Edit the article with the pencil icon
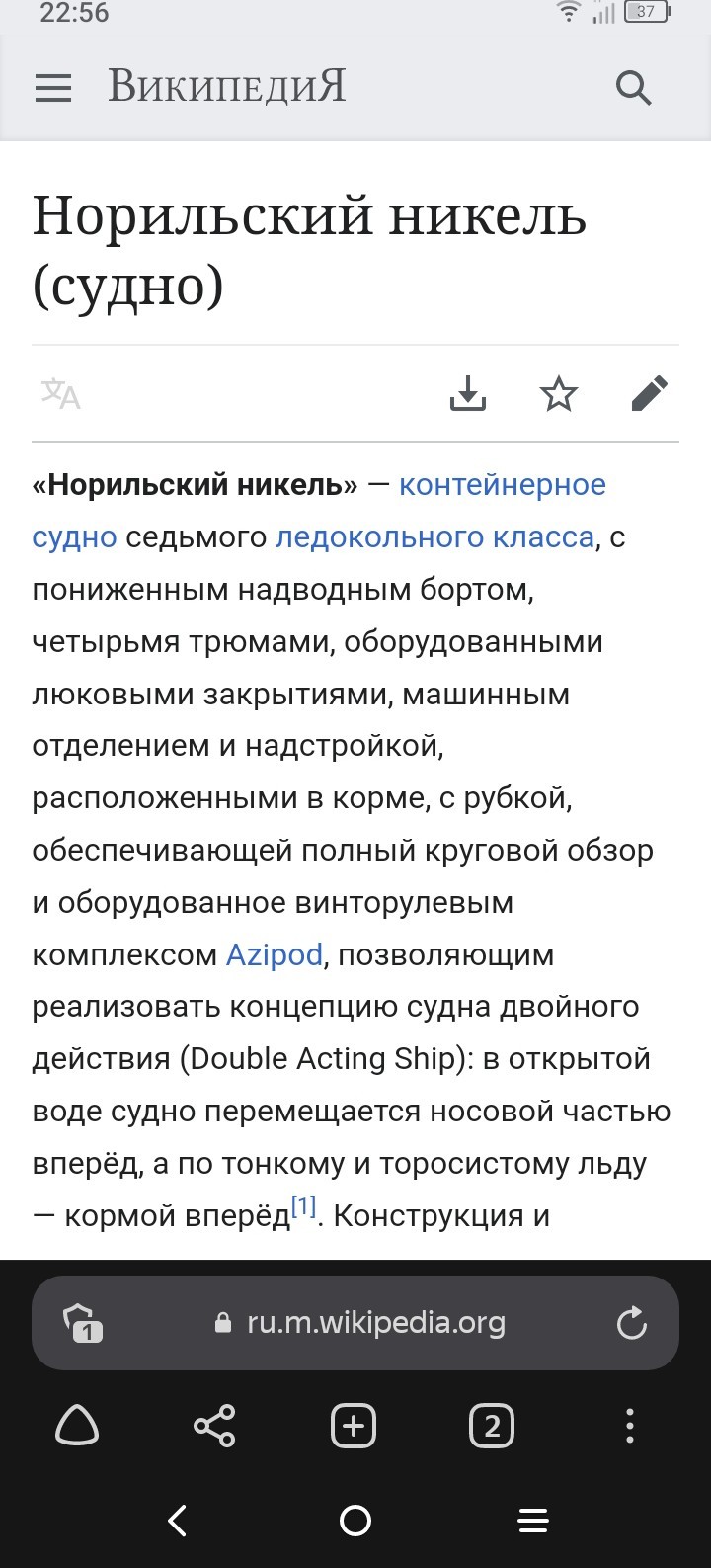Viewport: 711px width, 1568px height. (x=649, y=393)
